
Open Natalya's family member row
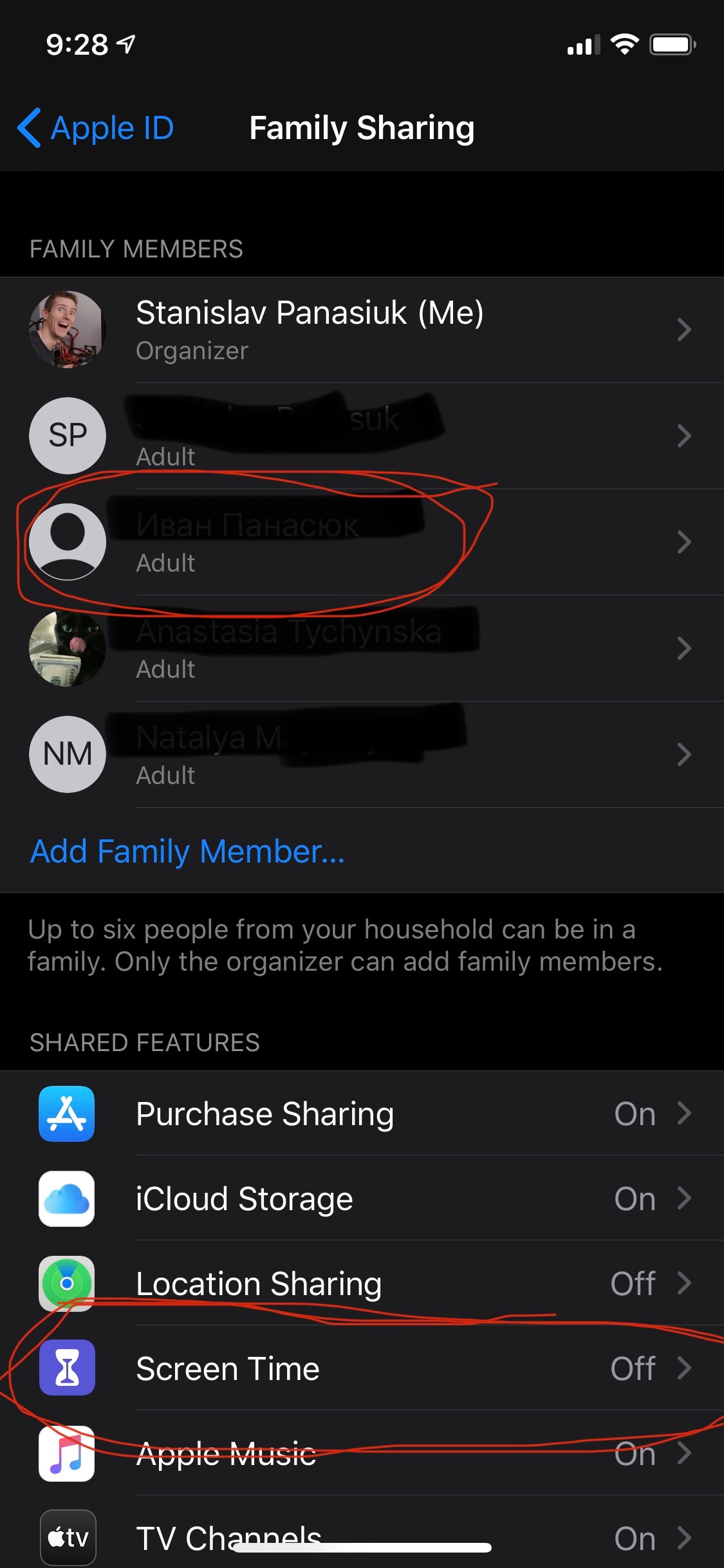(360, 754)
